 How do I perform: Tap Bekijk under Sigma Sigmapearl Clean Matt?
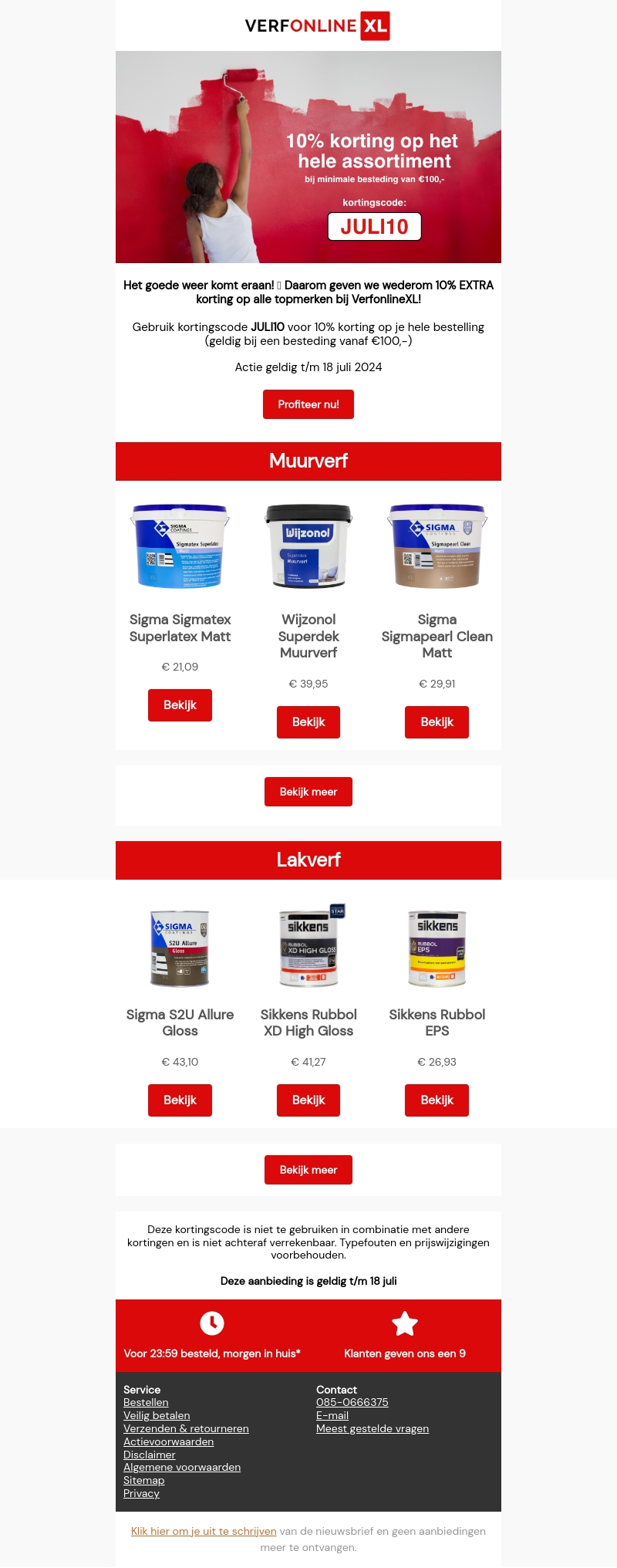coord(437,722)
